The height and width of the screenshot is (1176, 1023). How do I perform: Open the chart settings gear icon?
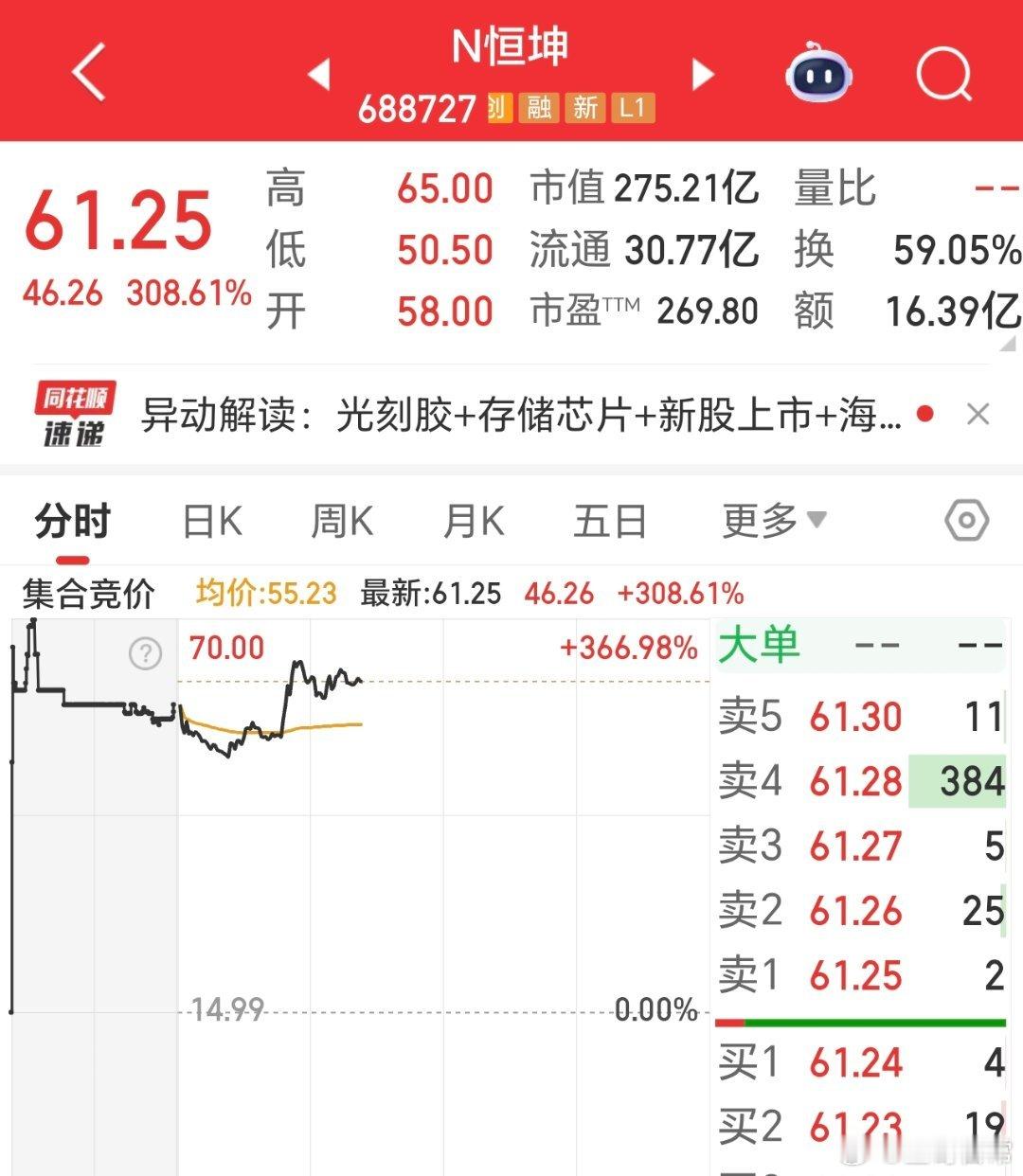pyautogui.click(x=965, y=520)
